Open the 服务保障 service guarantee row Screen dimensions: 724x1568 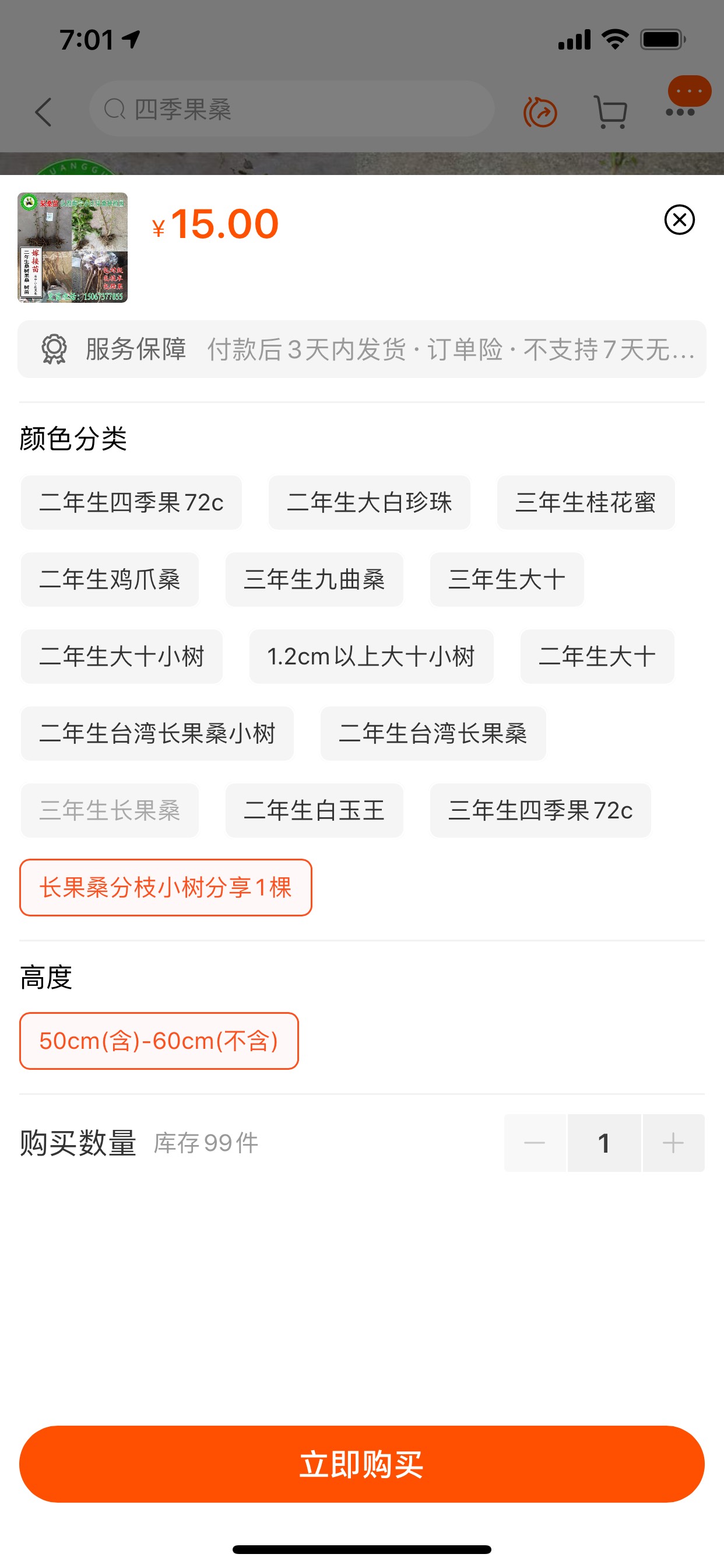(x=362, y=349)
